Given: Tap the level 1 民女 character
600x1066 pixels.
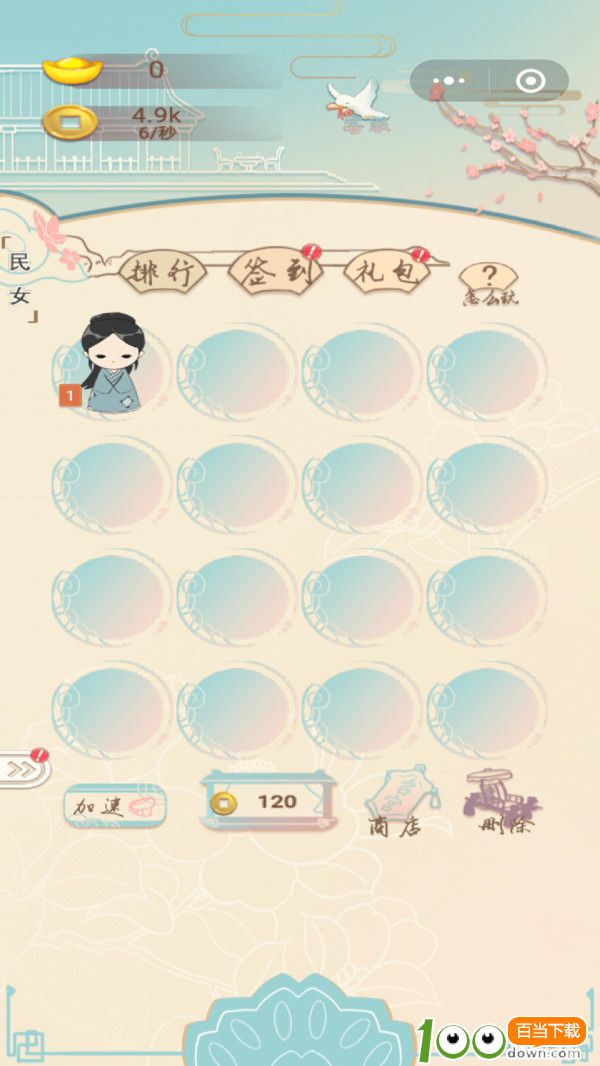Looking at the screenshot, I should click(x=111, y=365).
